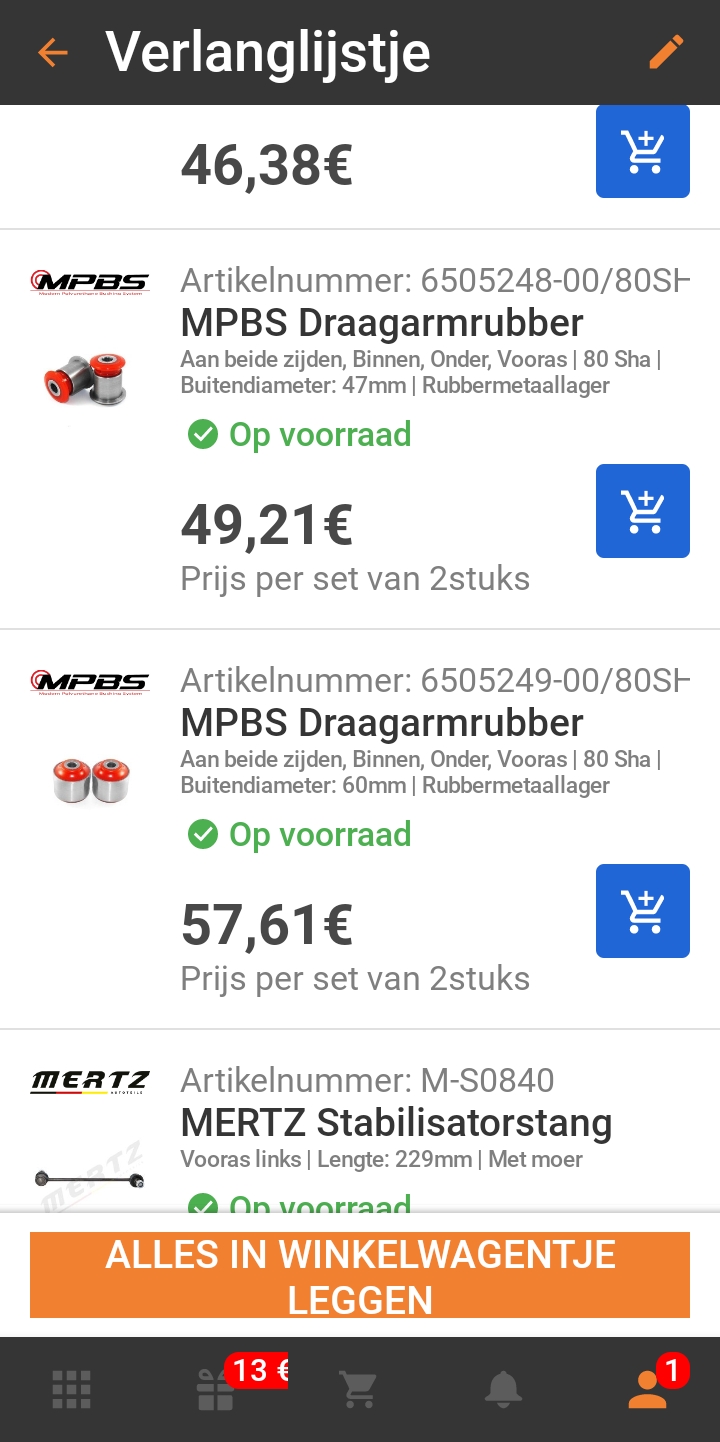720x1442 pixels.
Task: Open the notifications bell tab
Action: click(503, 1389)
